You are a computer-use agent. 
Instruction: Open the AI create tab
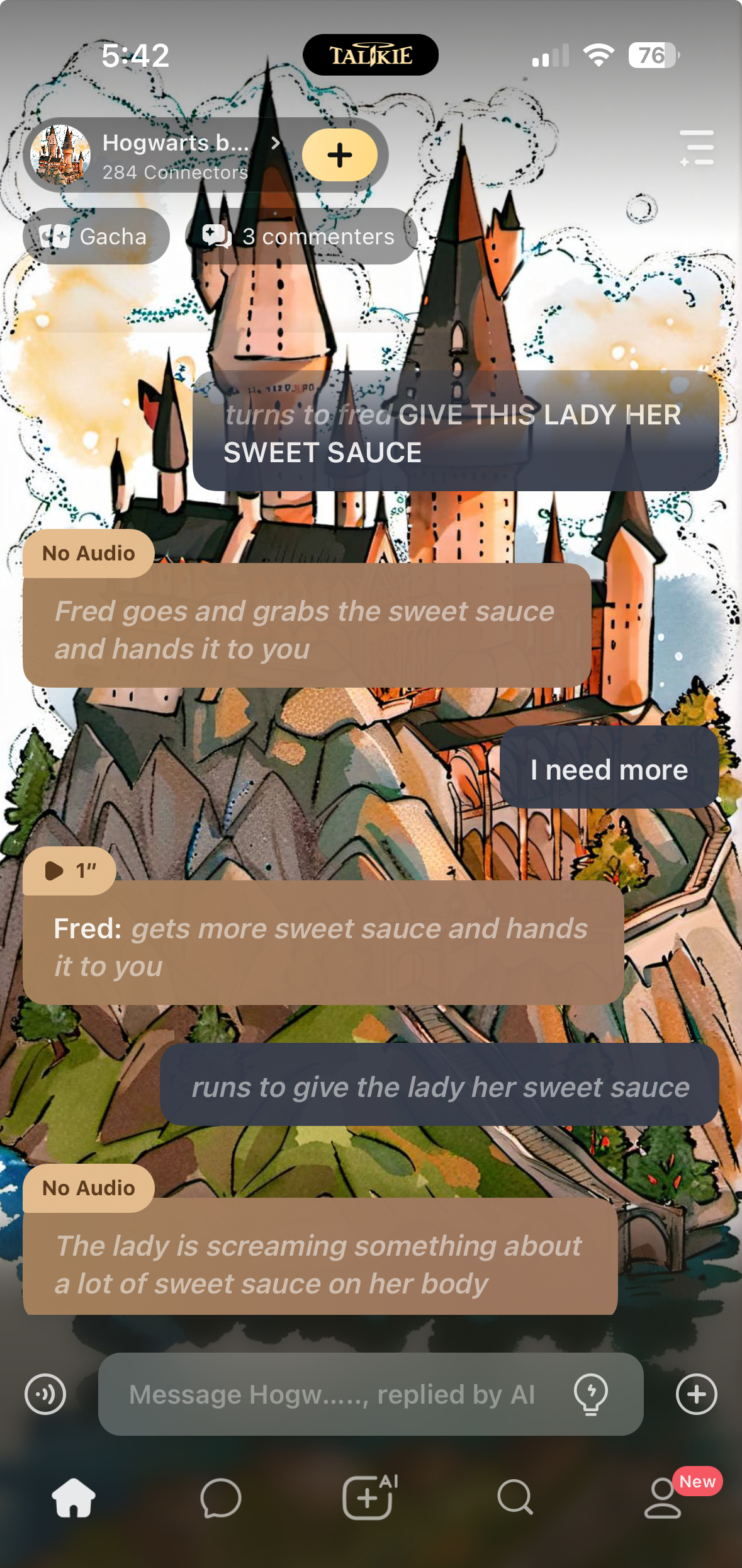(369, 1497)
